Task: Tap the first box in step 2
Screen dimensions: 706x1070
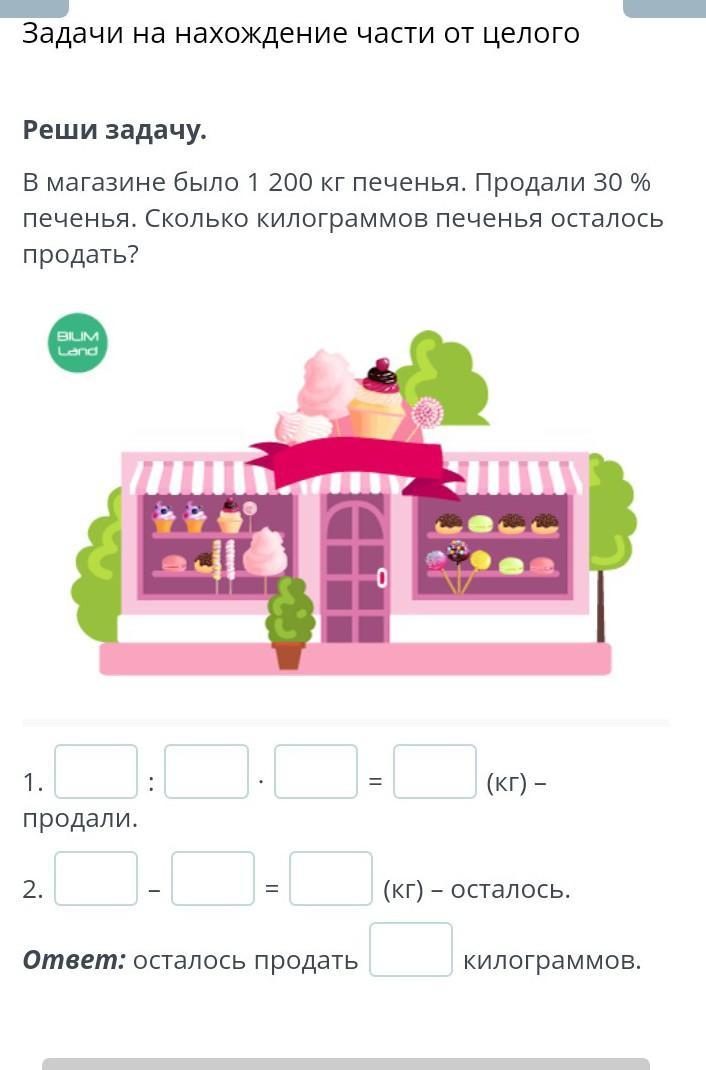Action: tap(96, 878)
